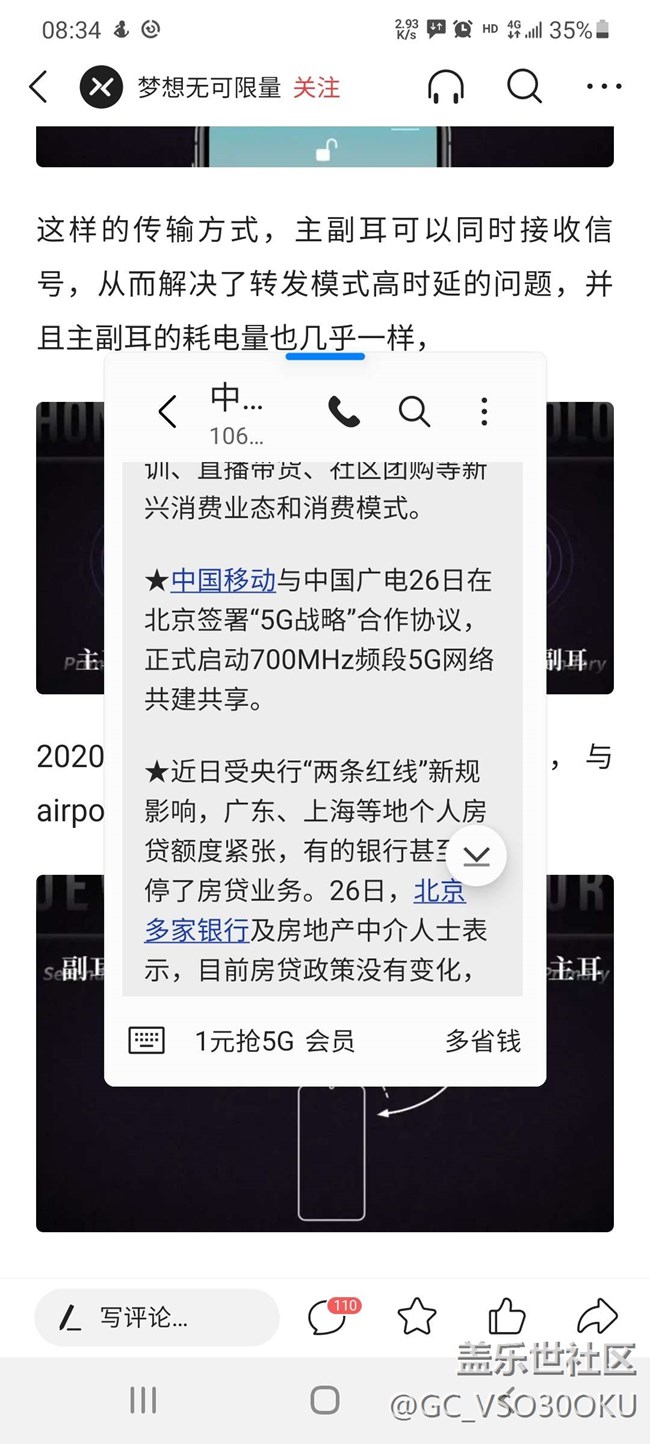
Task: Open the message popup's more options
Action: click(x=484, y=411)
